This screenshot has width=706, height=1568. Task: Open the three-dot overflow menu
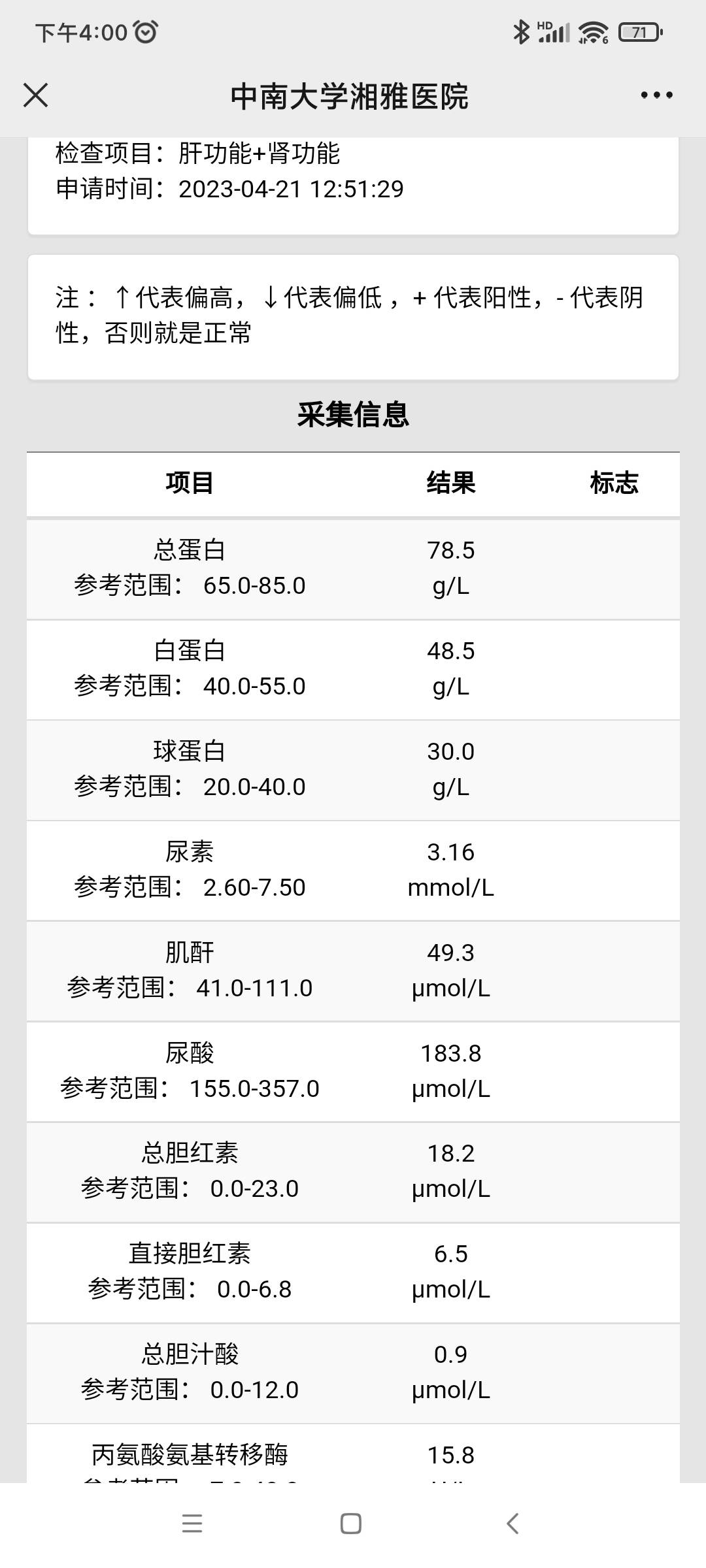pyautogui.click(x=656, y=95)
